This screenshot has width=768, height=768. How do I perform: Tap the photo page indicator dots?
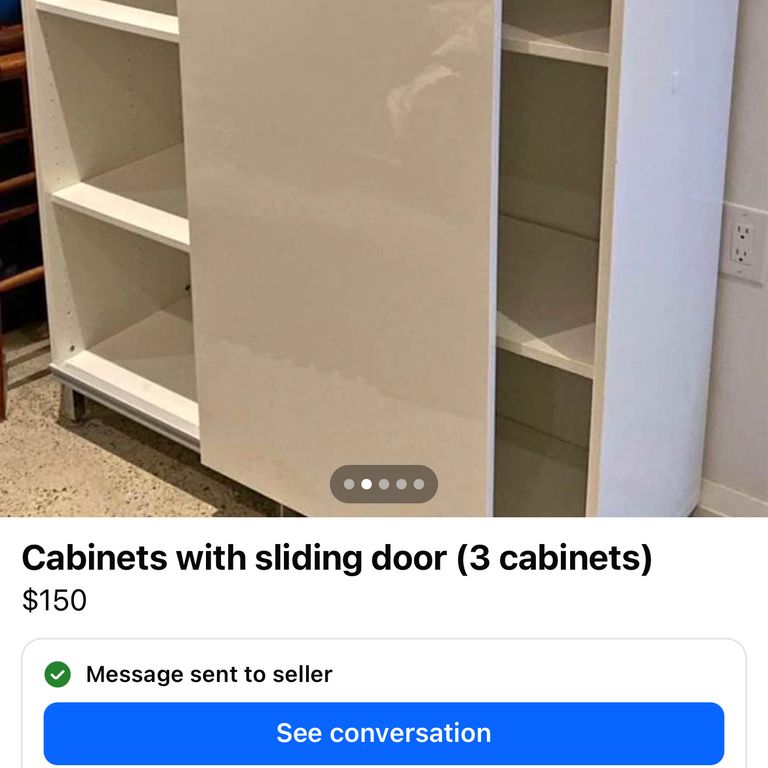[384, 484]
